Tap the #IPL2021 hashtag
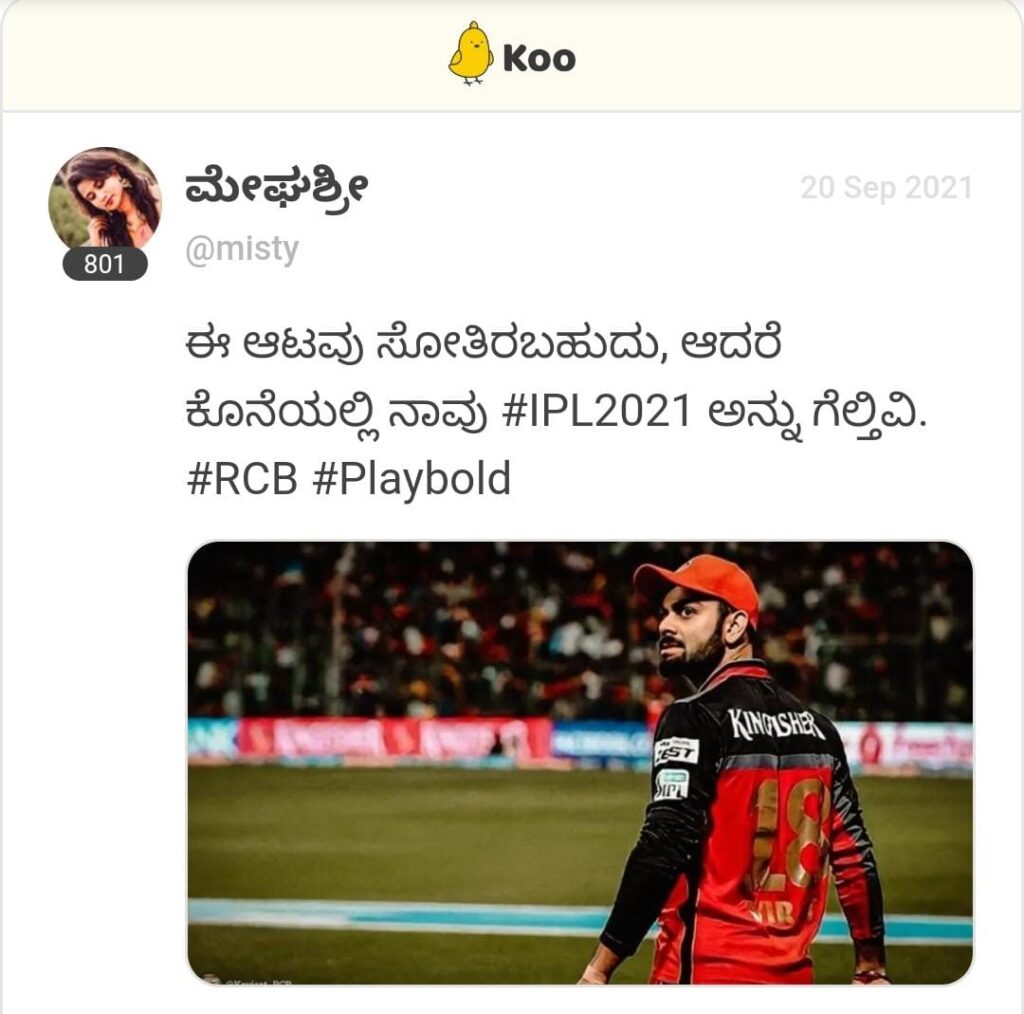 597,413
